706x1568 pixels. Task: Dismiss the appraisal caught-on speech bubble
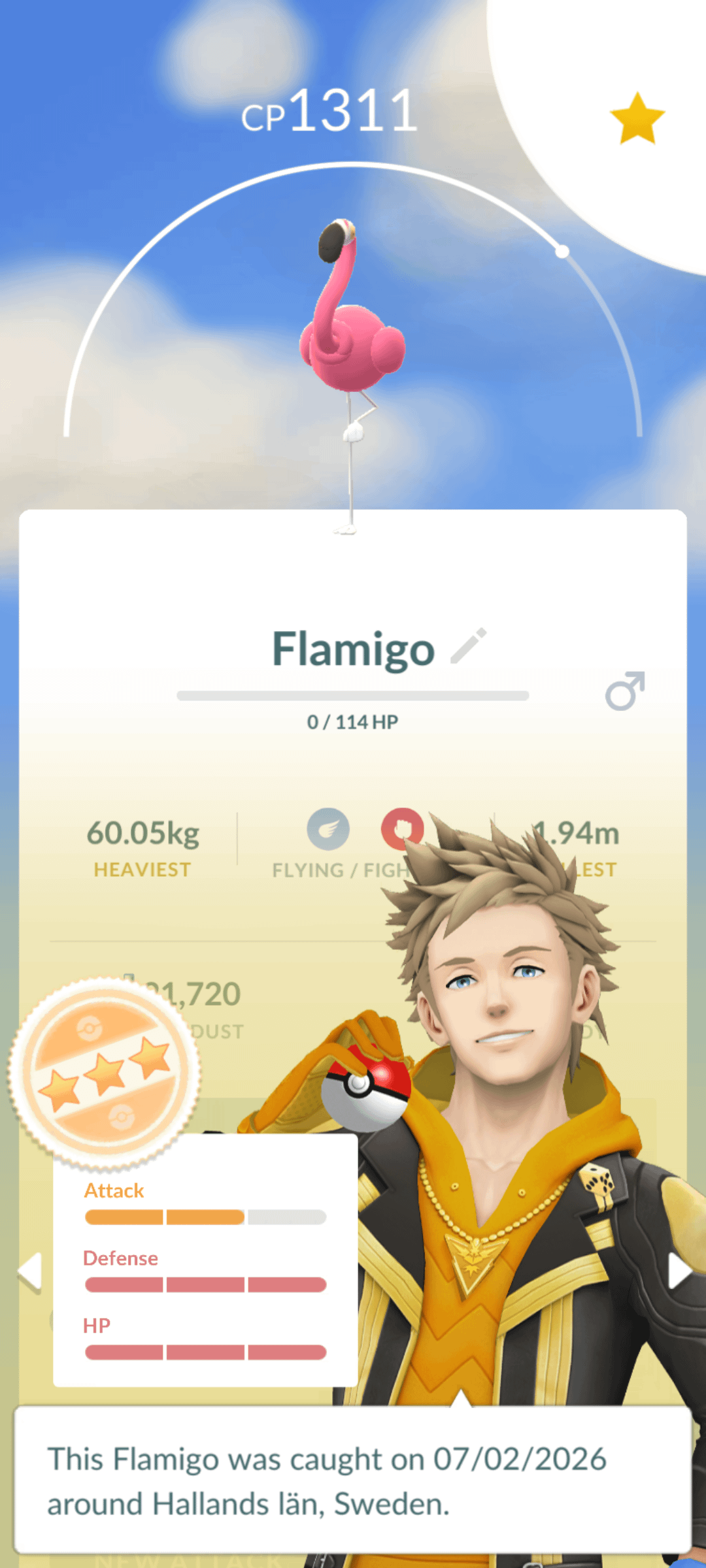tap(353, 1480)
